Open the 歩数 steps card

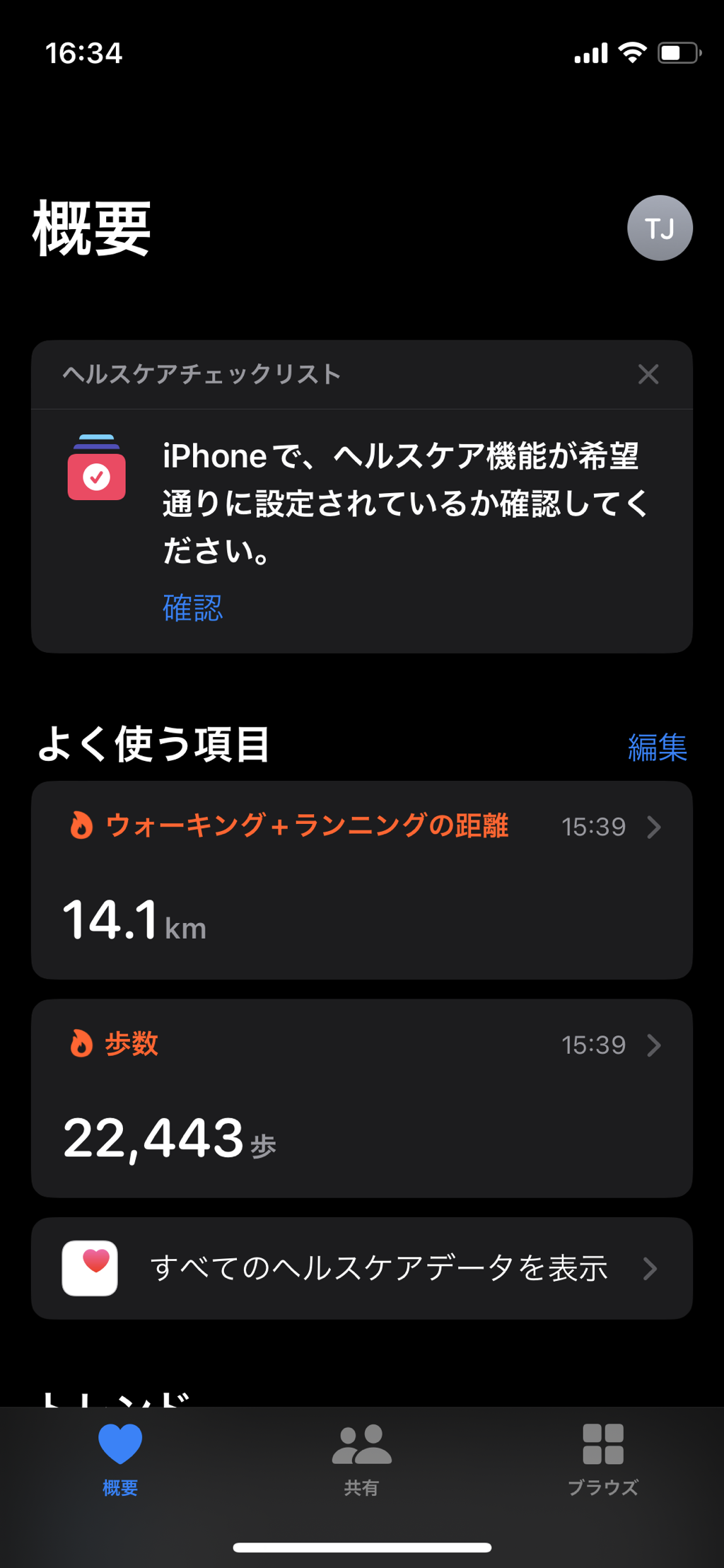361,1098
